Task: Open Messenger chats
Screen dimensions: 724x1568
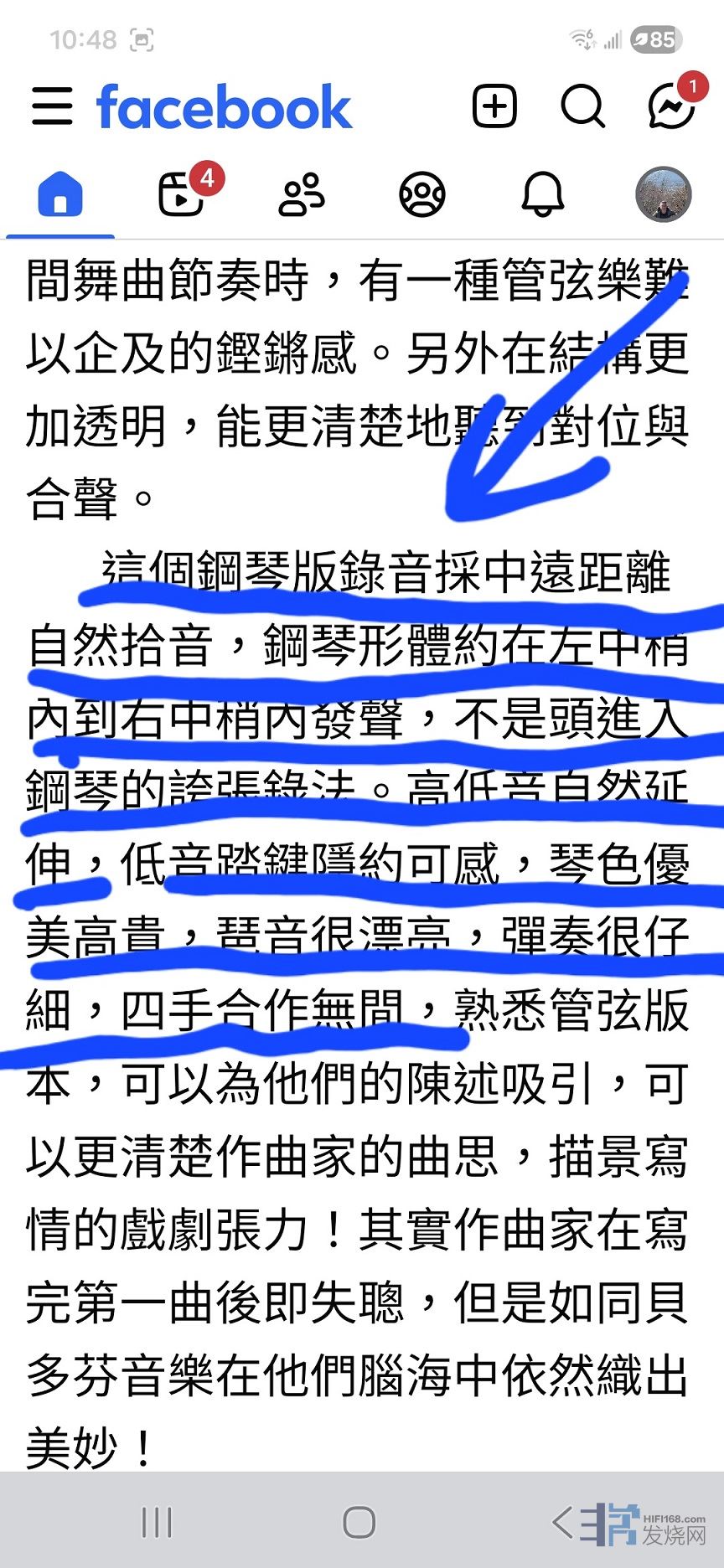Action: click(672, 106)
